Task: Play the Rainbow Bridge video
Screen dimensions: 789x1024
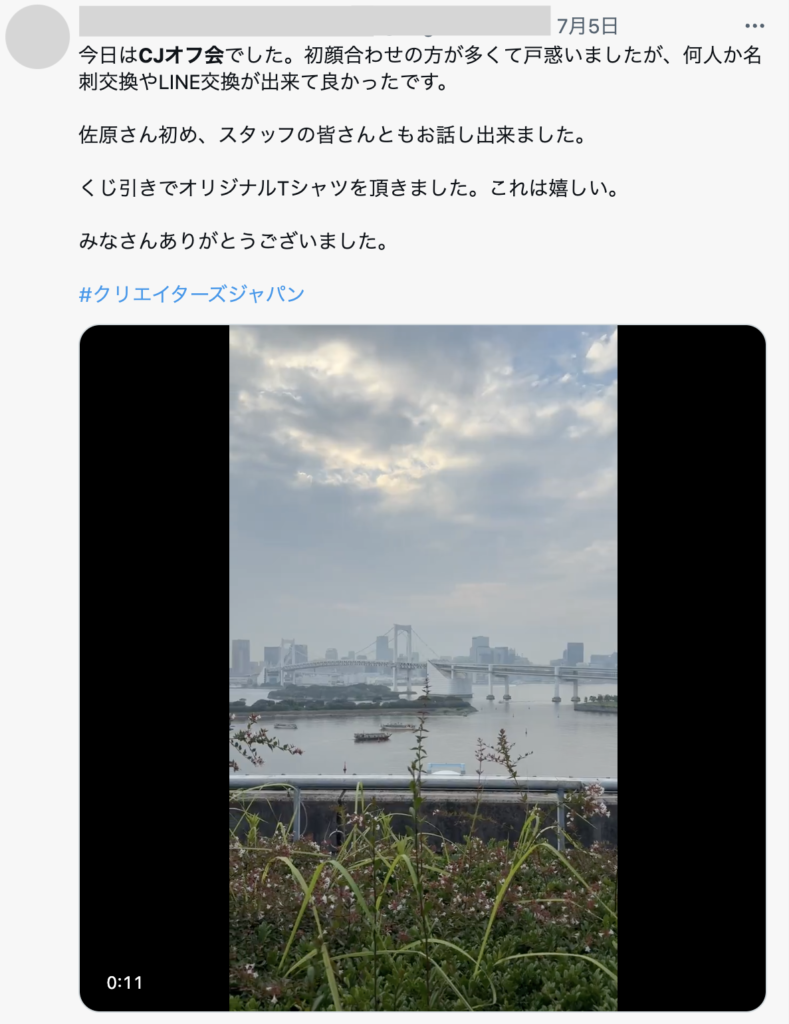Action: [x=423, y=667]
